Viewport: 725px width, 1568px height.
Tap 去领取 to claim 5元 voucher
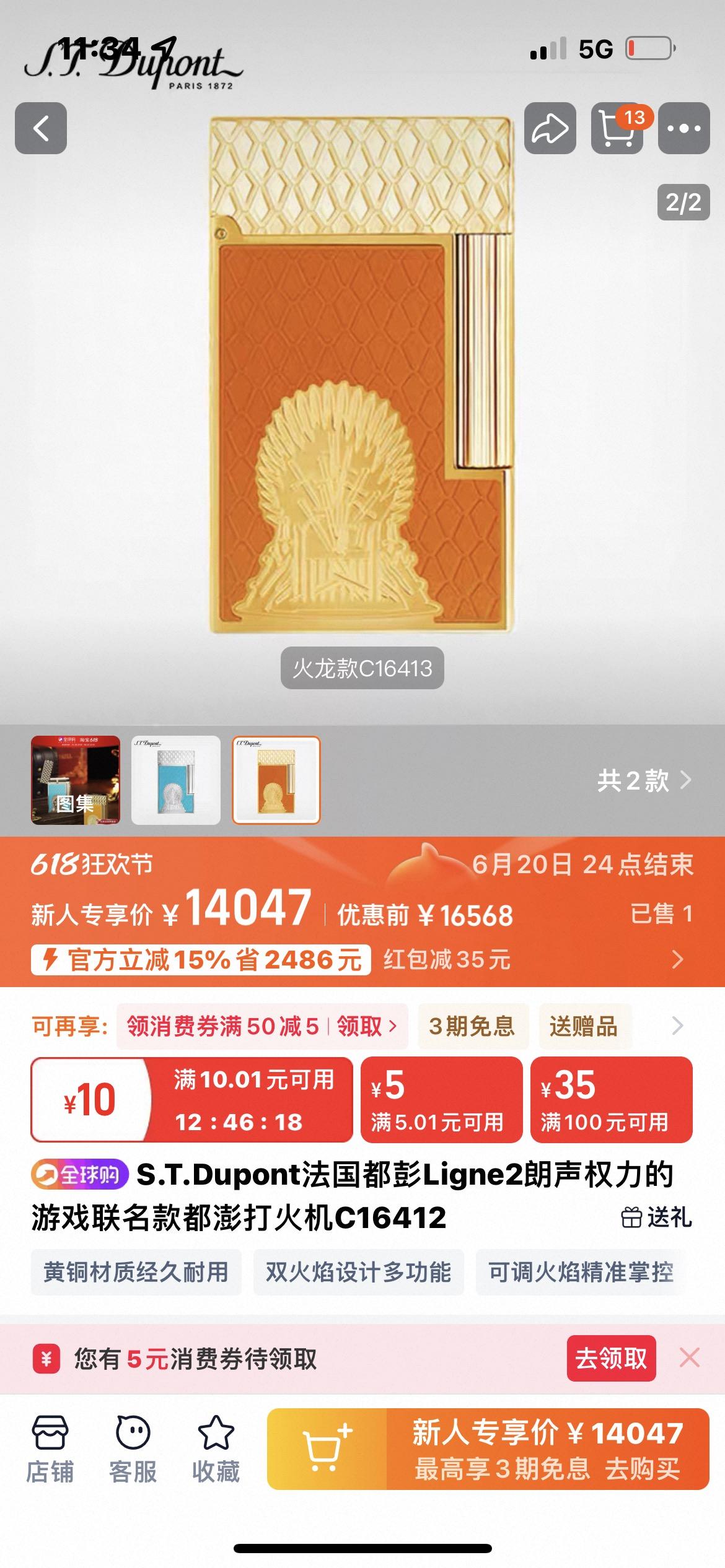611,1358
